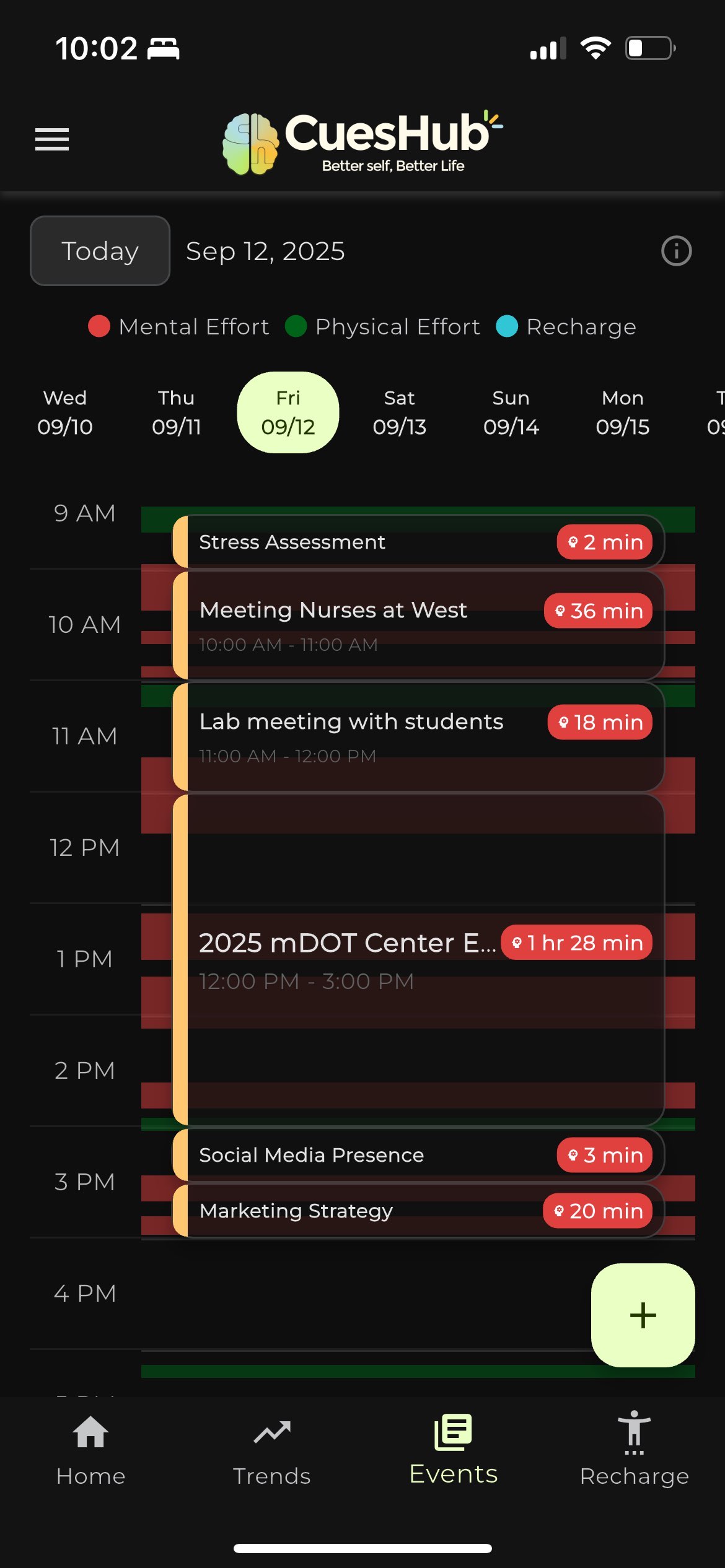Open the Stress Assessment event
The width and height of the screenshot is (725, 1568).
tap(372, 542)
